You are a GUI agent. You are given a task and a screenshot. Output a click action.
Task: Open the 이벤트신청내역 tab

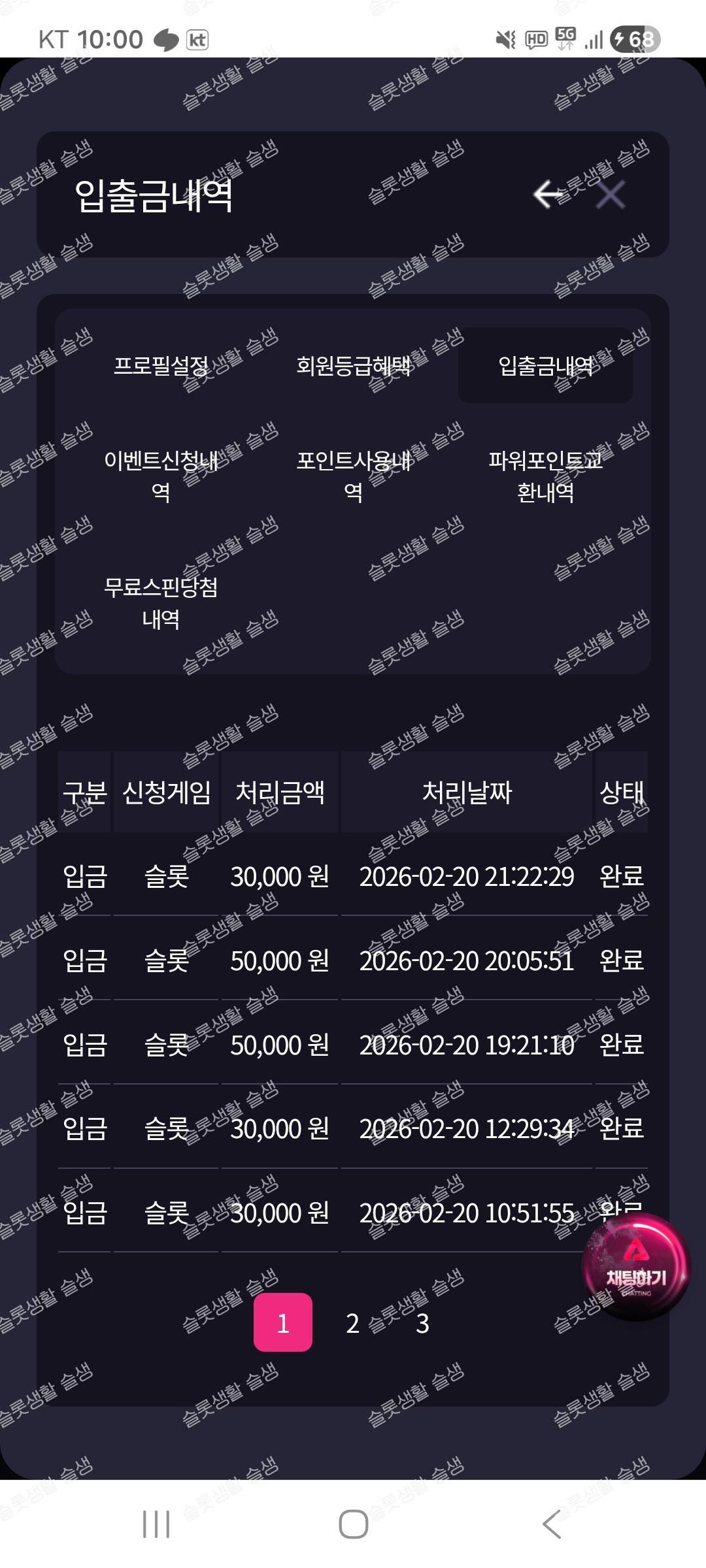[x=161, y=476]
